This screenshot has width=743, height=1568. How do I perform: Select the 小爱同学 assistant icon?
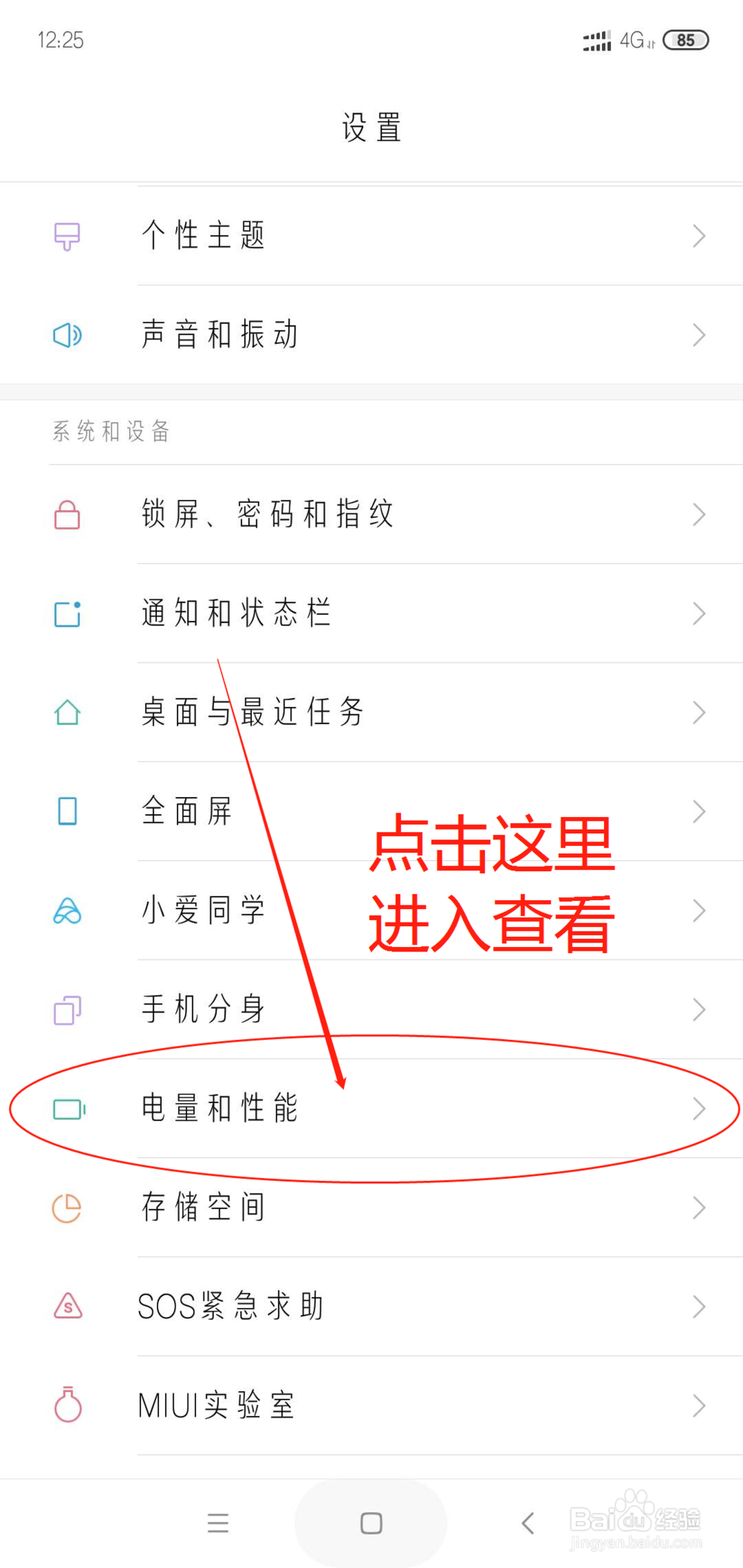click(x=66, y=910)
